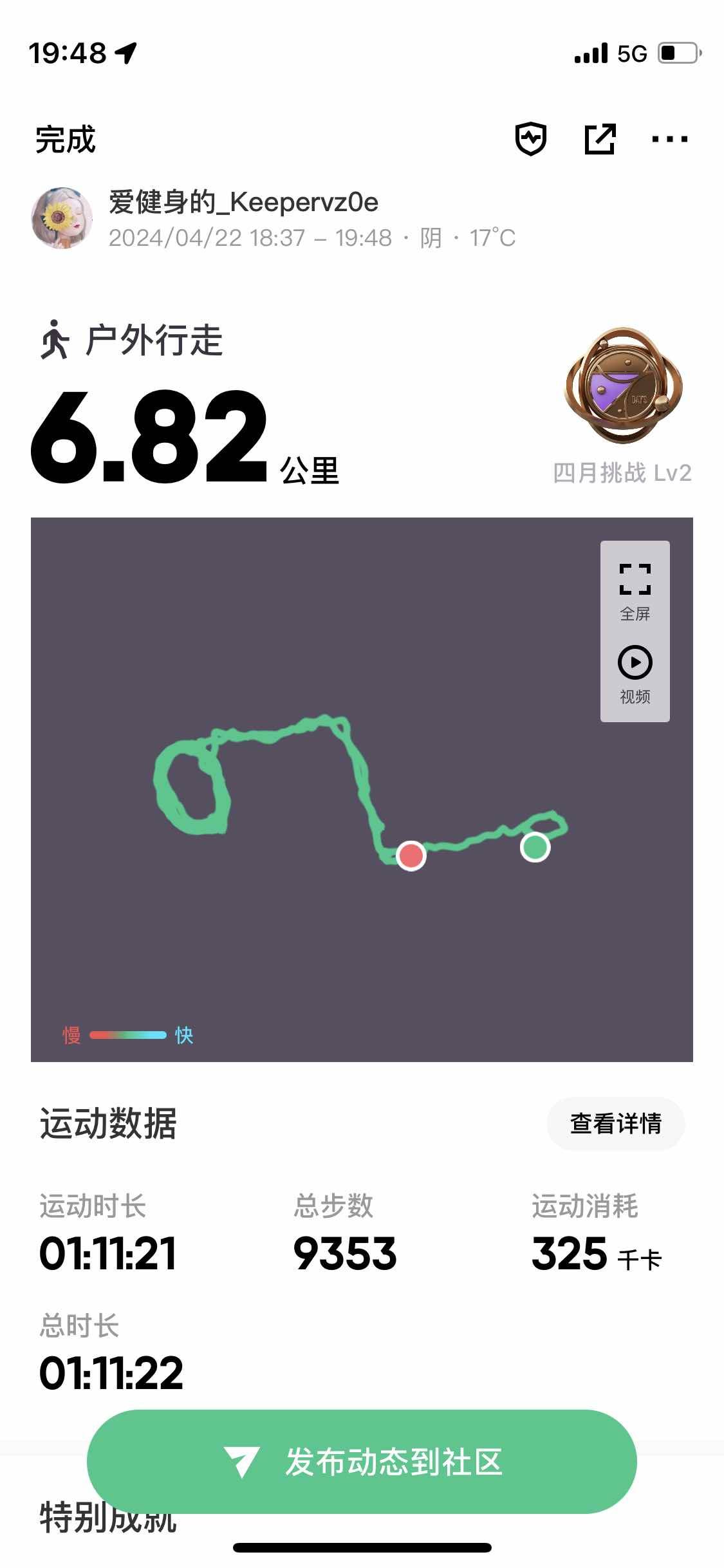View the 四月挑战 Lv2 badge
Image resolution: width=724 pixels, height=1568 pixels.
[622, 386]
